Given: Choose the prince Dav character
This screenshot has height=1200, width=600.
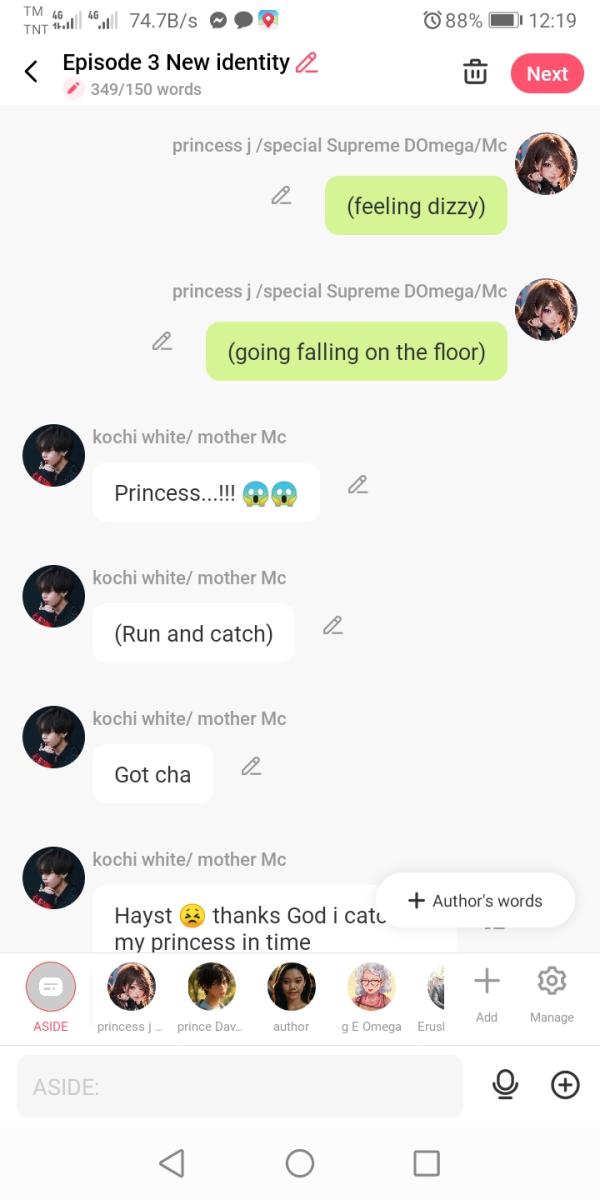Looking at the screenshot, I should tap(211, 987).
